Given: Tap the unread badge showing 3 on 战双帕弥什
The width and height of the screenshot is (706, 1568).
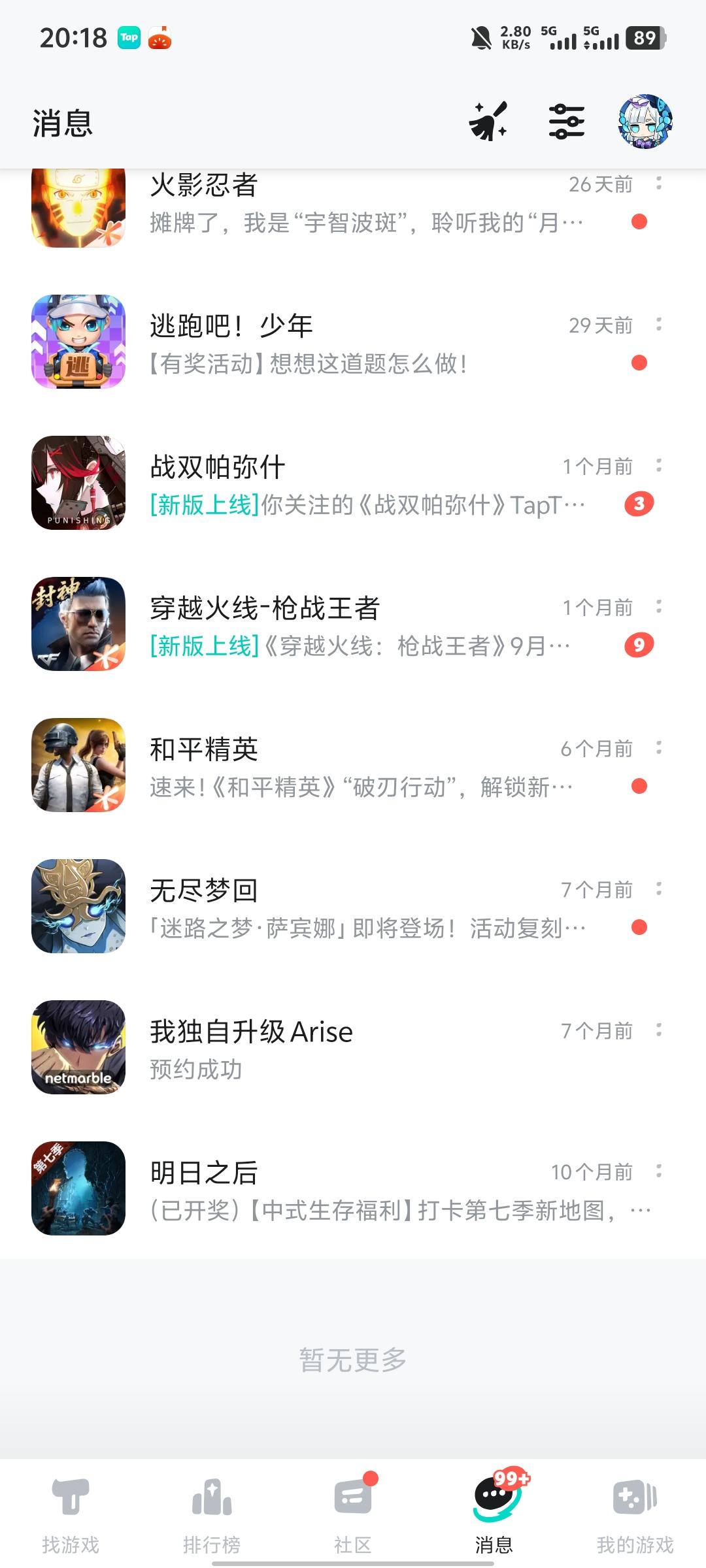Looking at the screenshot, I should [x=638, y=503].
